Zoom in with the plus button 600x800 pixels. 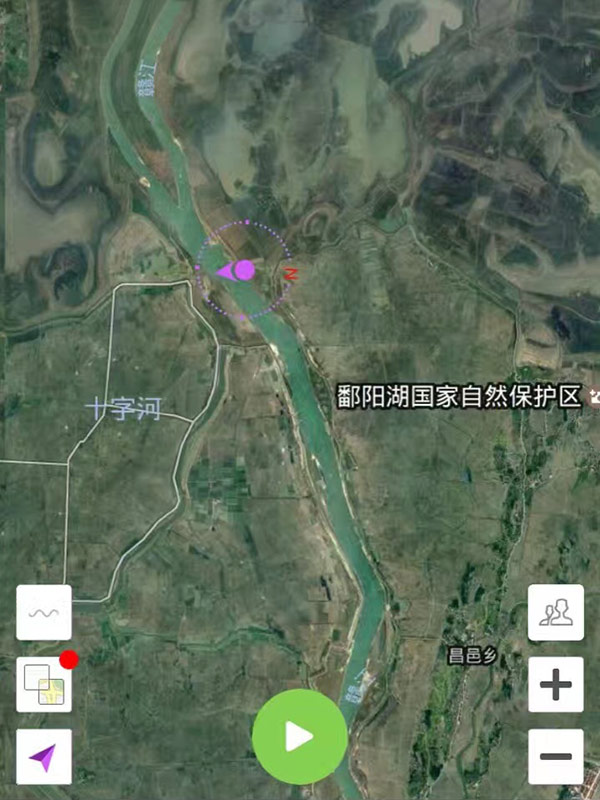point(555,685)
